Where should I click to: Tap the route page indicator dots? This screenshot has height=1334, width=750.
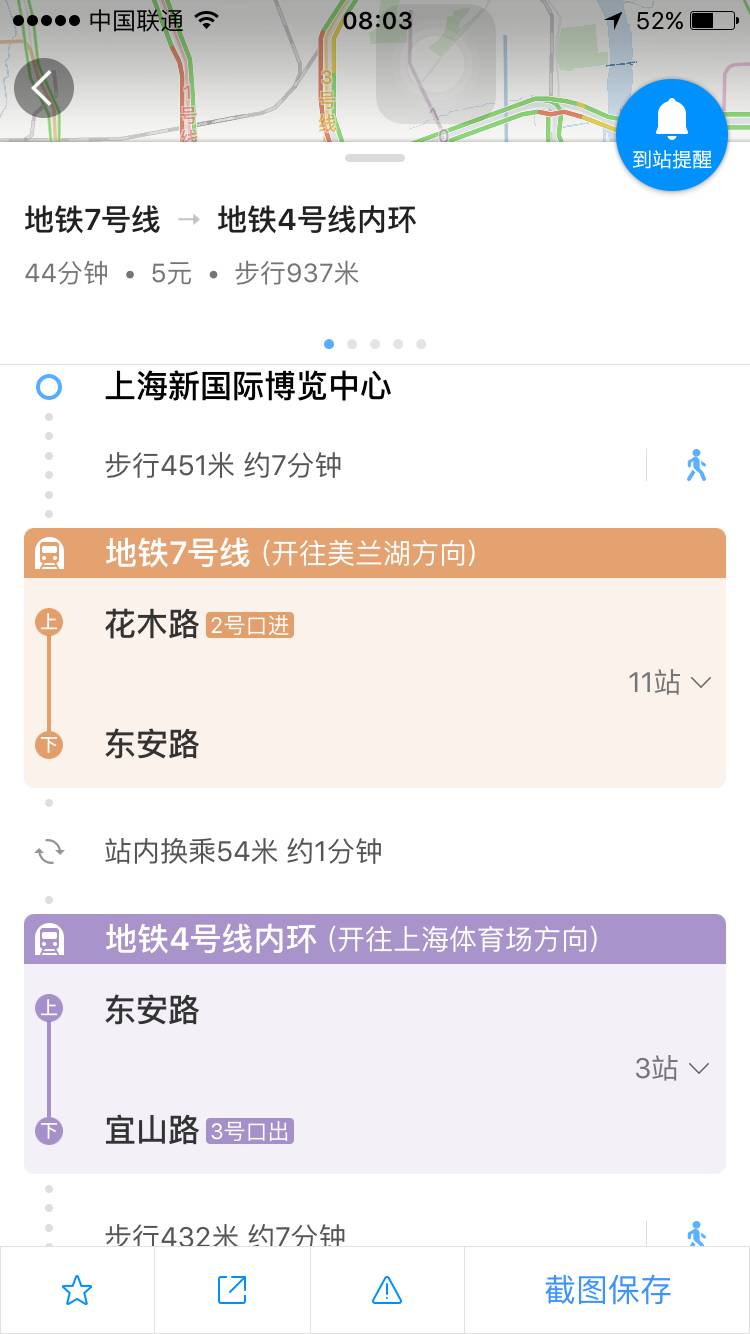(375, 344)
